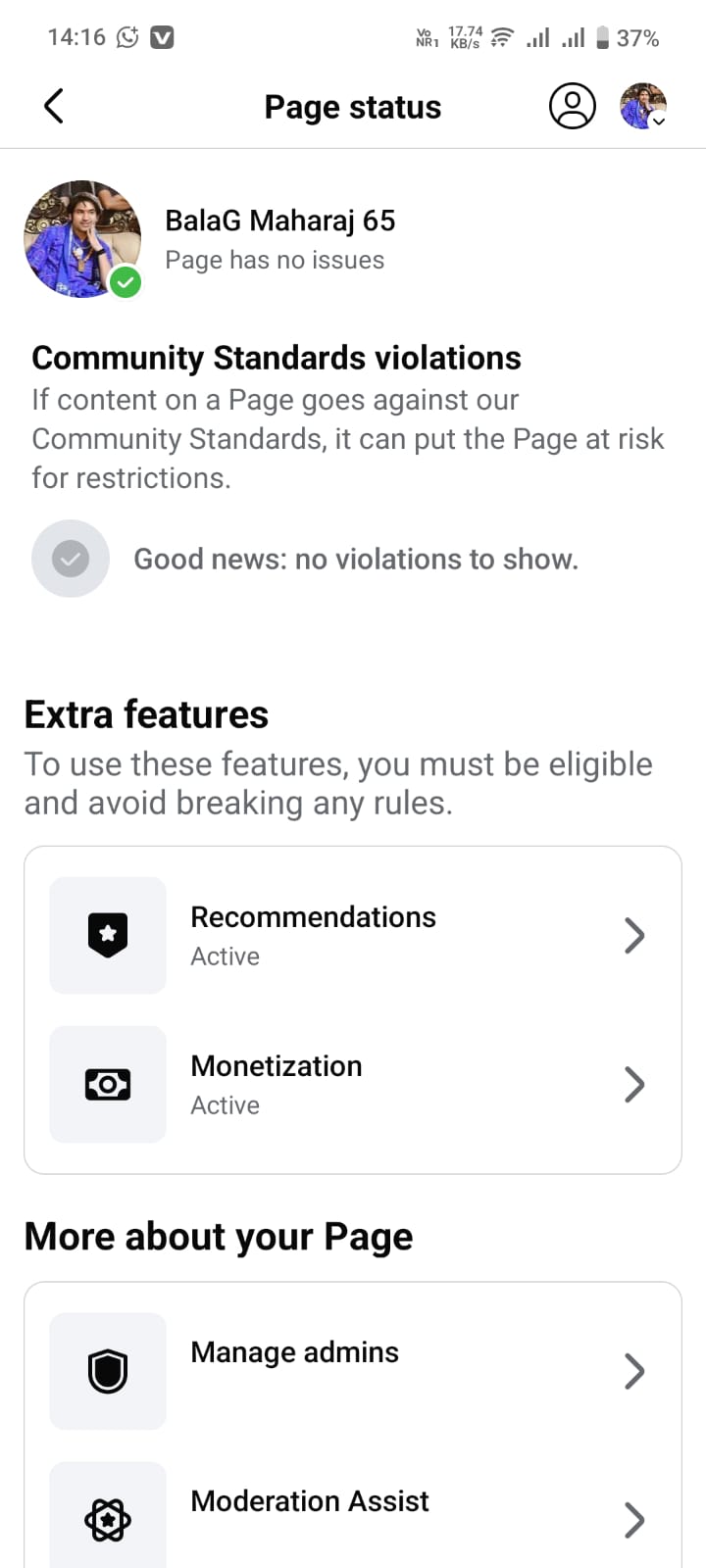The image size is (706, 1568).
Task: Open Monetization status details
Action: [353, 1084]
